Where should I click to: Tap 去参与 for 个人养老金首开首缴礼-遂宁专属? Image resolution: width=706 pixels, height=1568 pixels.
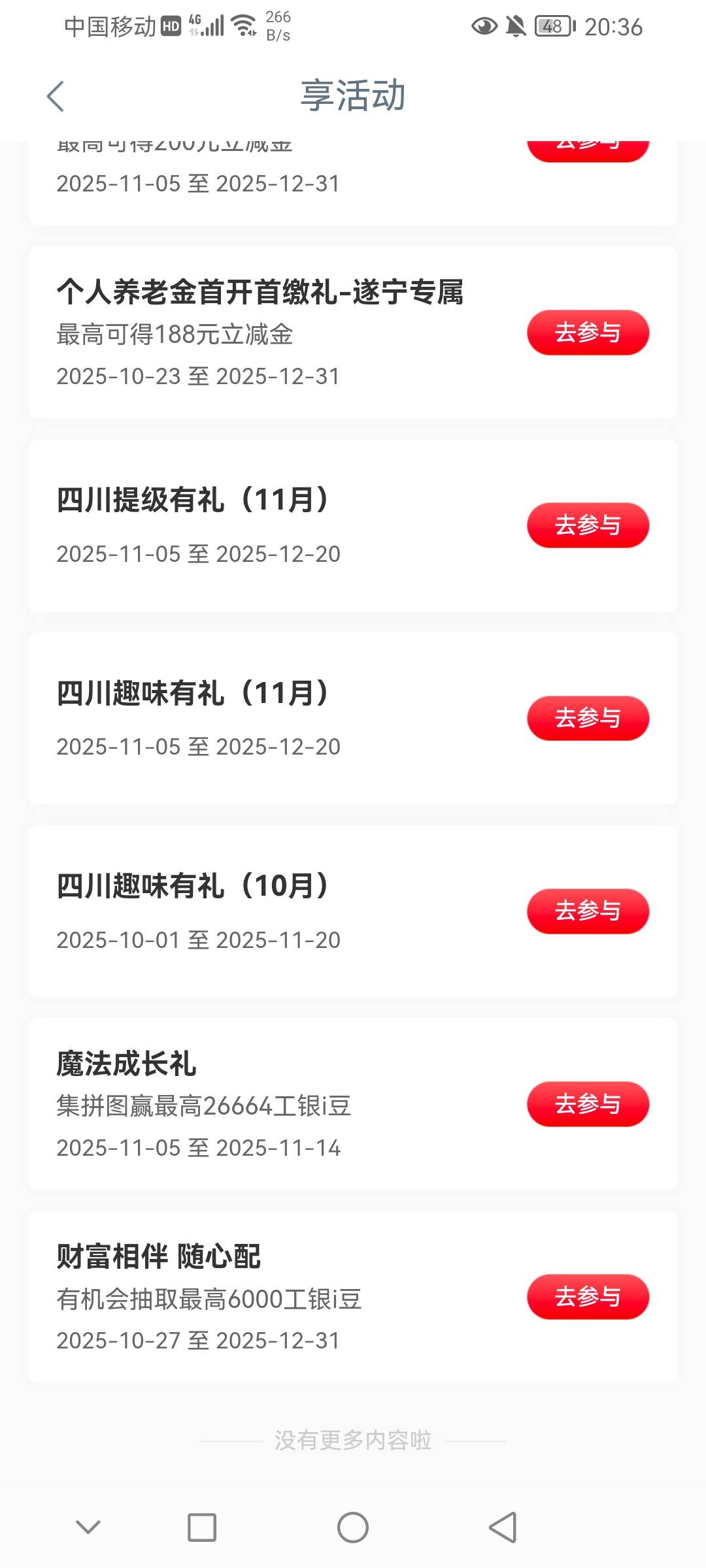[x=588, y=333]
